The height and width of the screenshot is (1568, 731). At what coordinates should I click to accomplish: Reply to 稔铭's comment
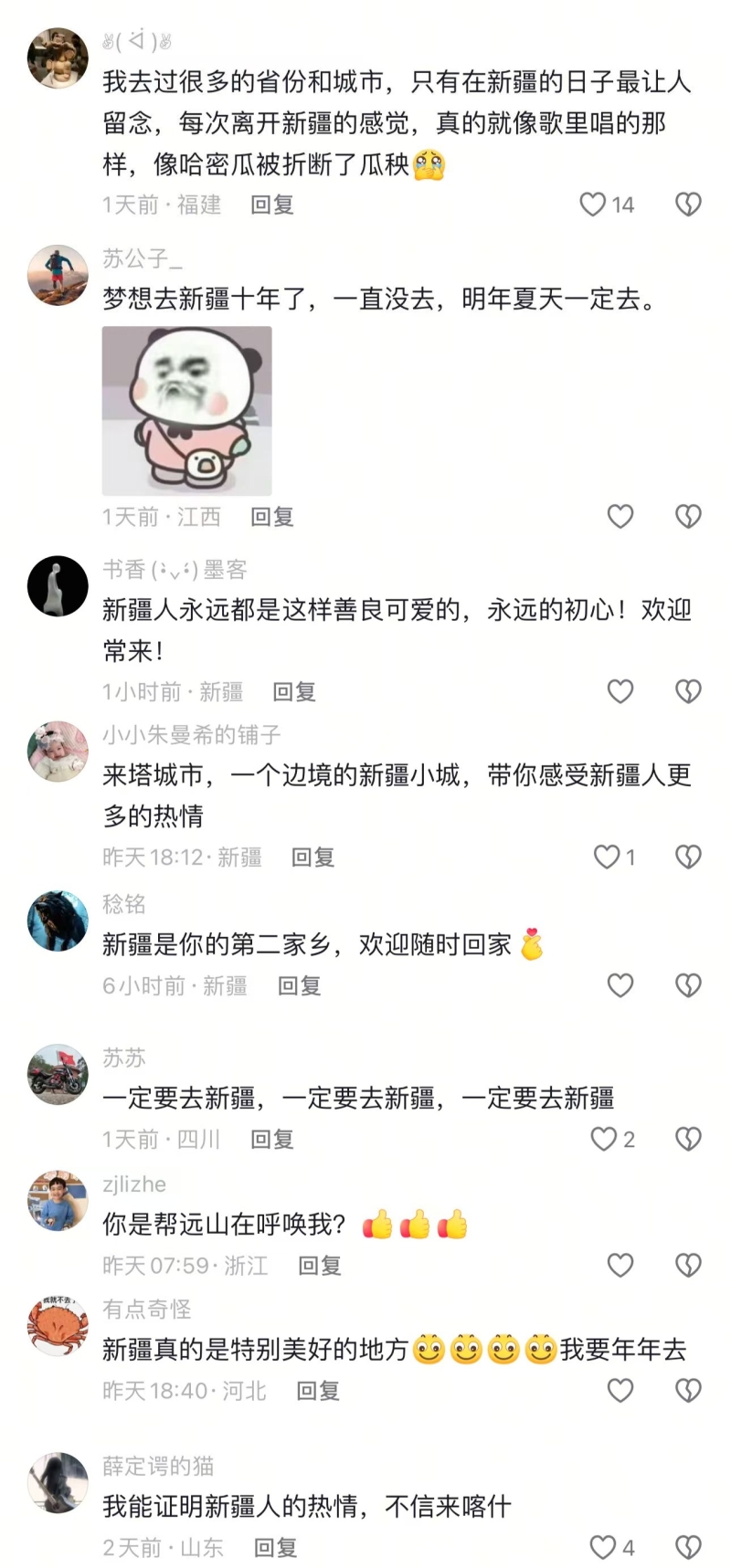point(299,986)
